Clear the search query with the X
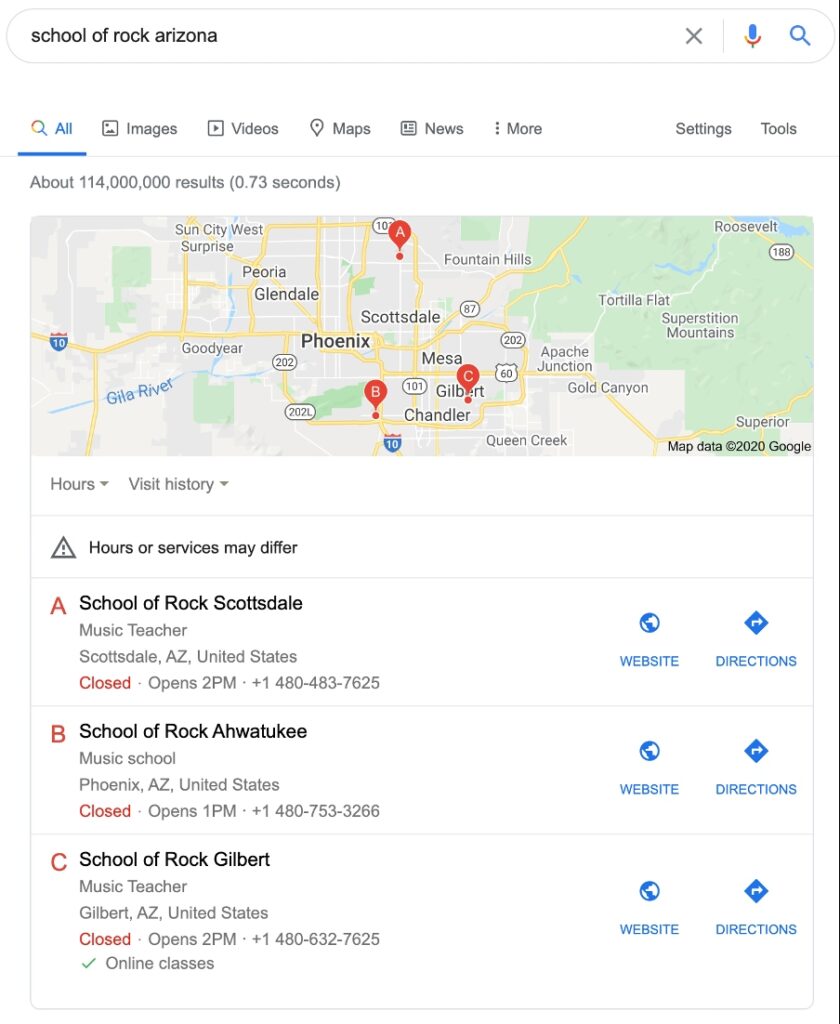The width and height of the screenshot is (840, 1024). pyautogui.click(x=694, y=35)
